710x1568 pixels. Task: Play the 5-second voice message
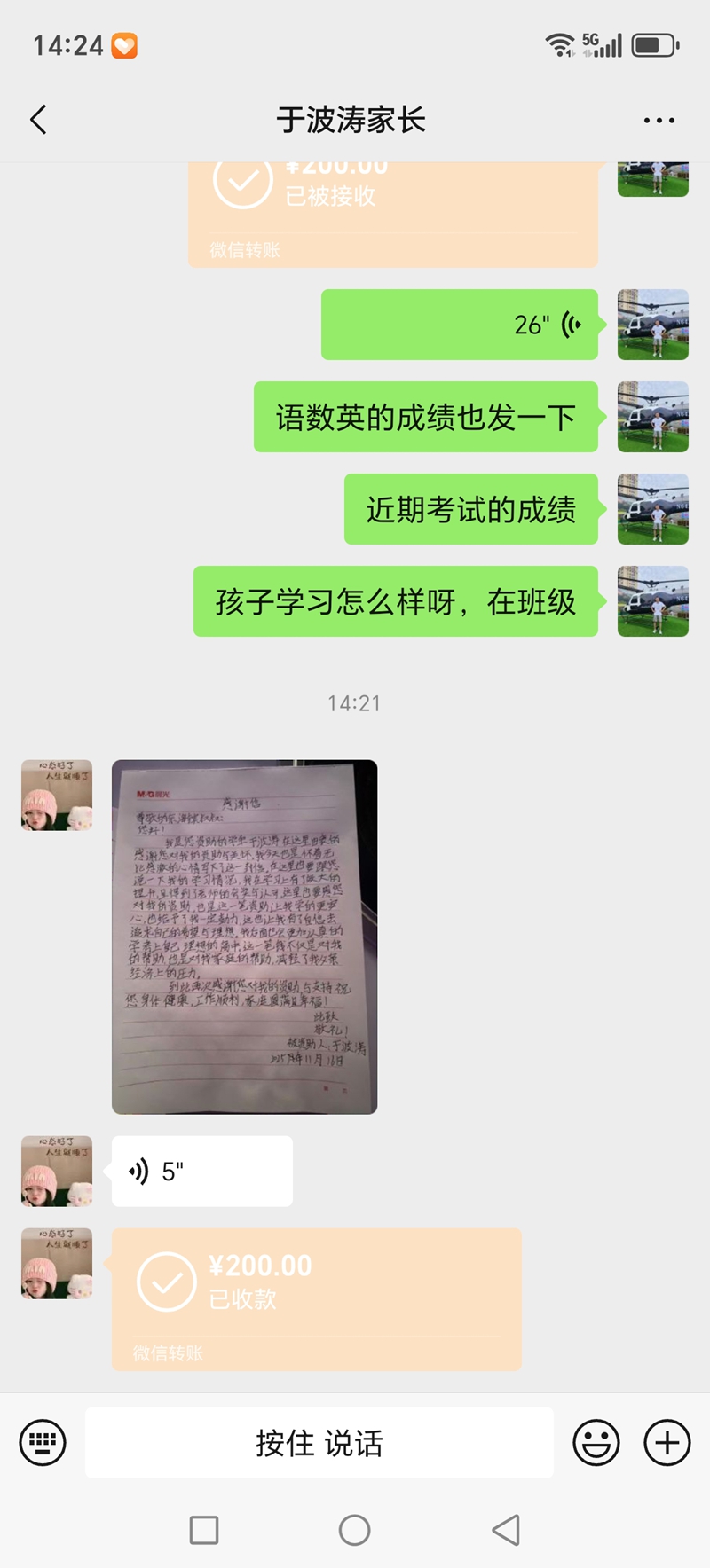coord(201,1172)
